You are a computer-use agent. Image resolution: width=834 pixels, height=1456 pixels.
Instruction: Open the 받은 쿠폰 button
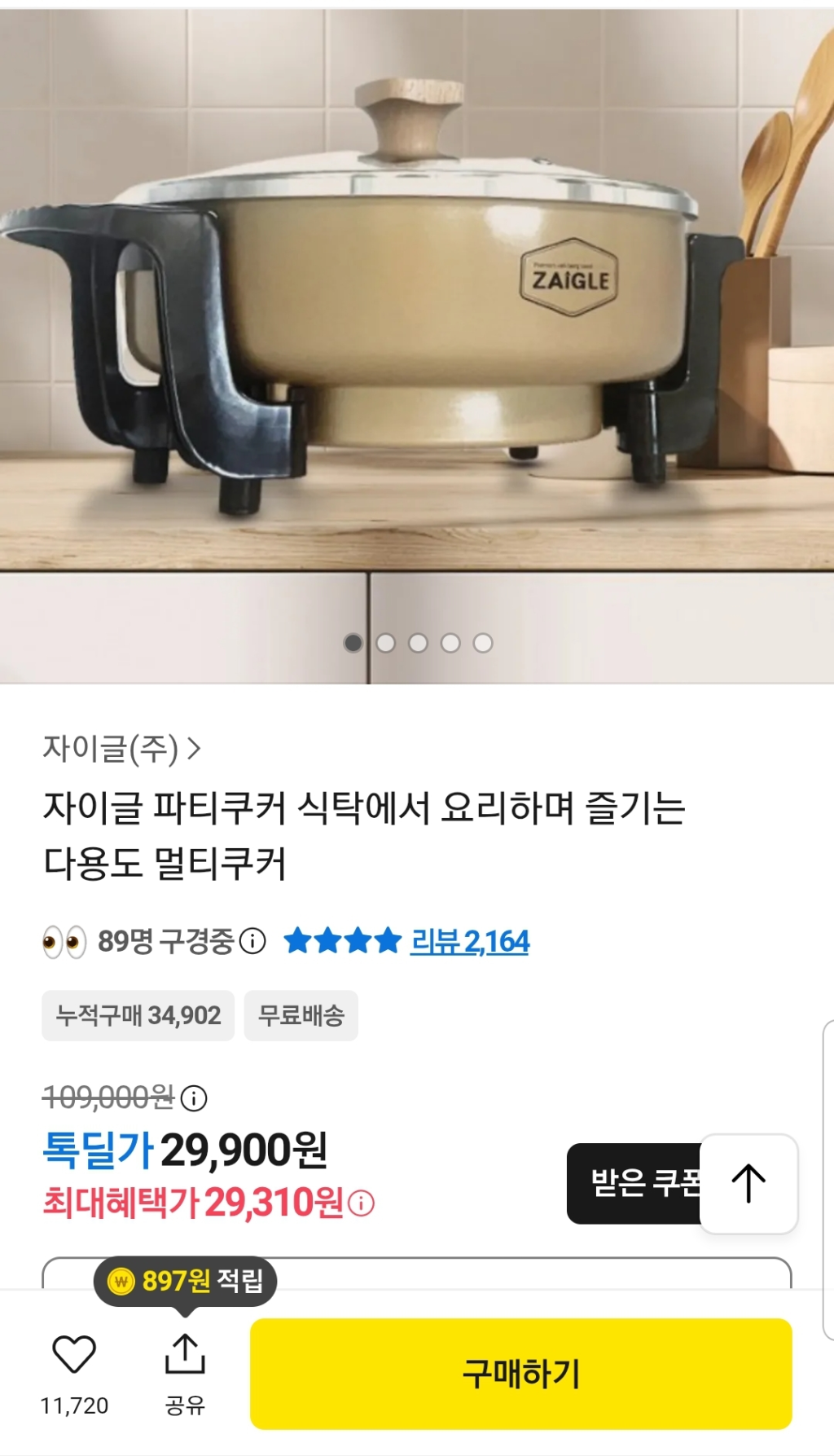point(633,1182)
